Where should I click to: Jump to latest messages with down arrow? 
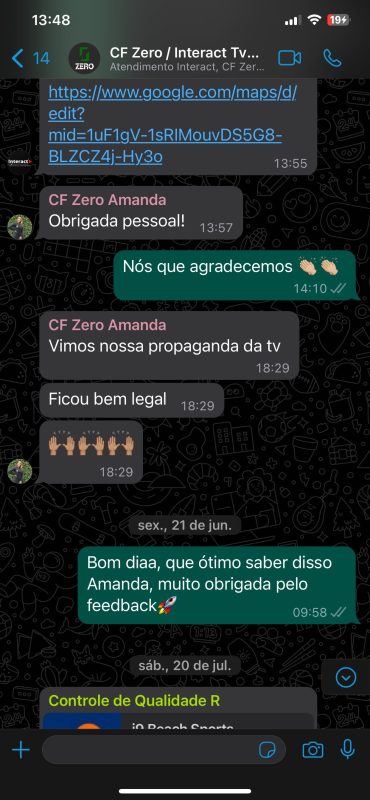coord(346,677)
